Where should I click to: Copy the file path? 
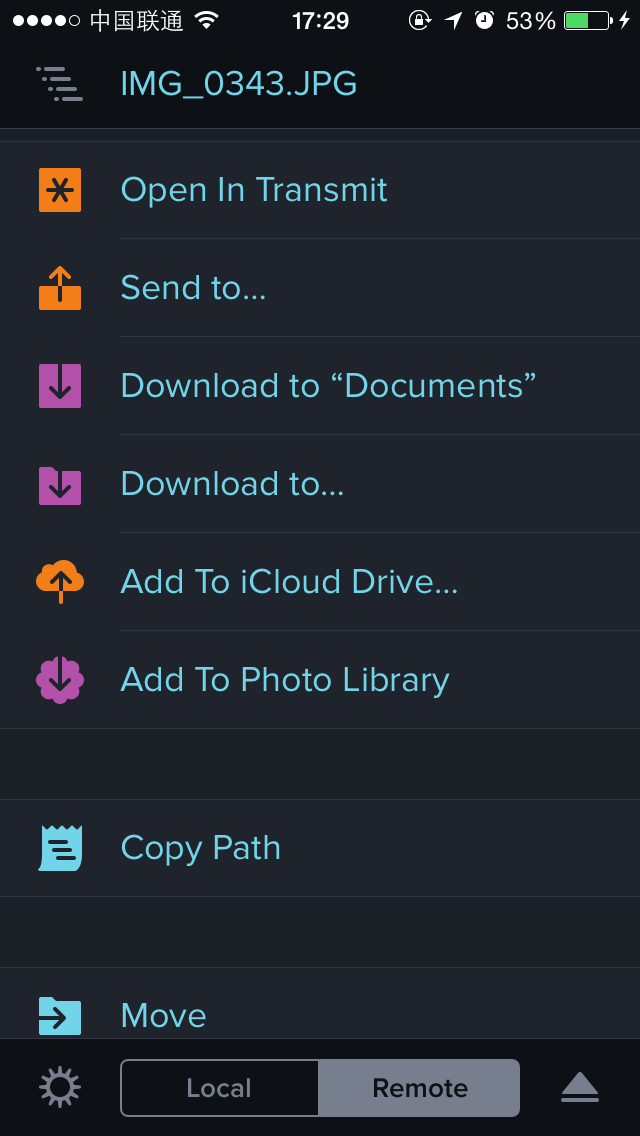(x=320, y=848)
